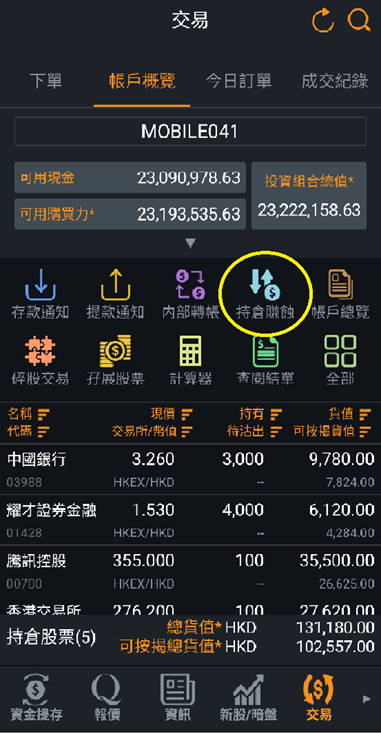Open the search magnifier icon
381x734 pixels.
(359, 21)
